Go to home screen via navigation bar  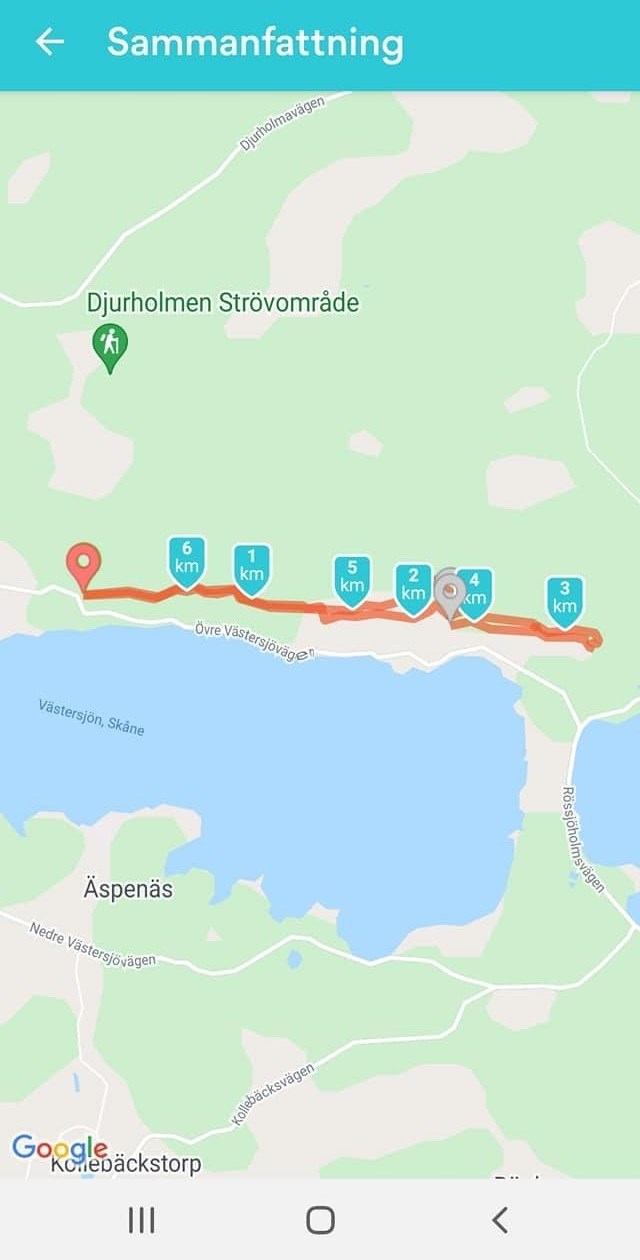(x=320, y=1220)
